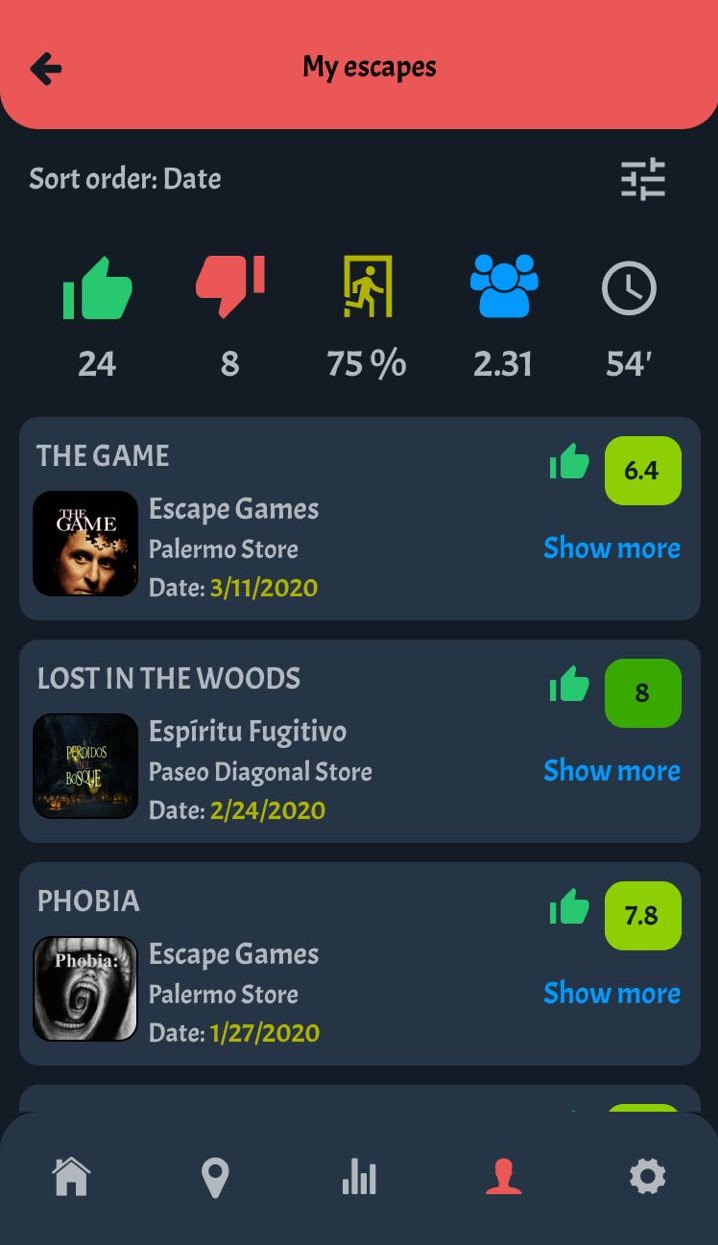Open the sort and filter options

tap(643, 180)
